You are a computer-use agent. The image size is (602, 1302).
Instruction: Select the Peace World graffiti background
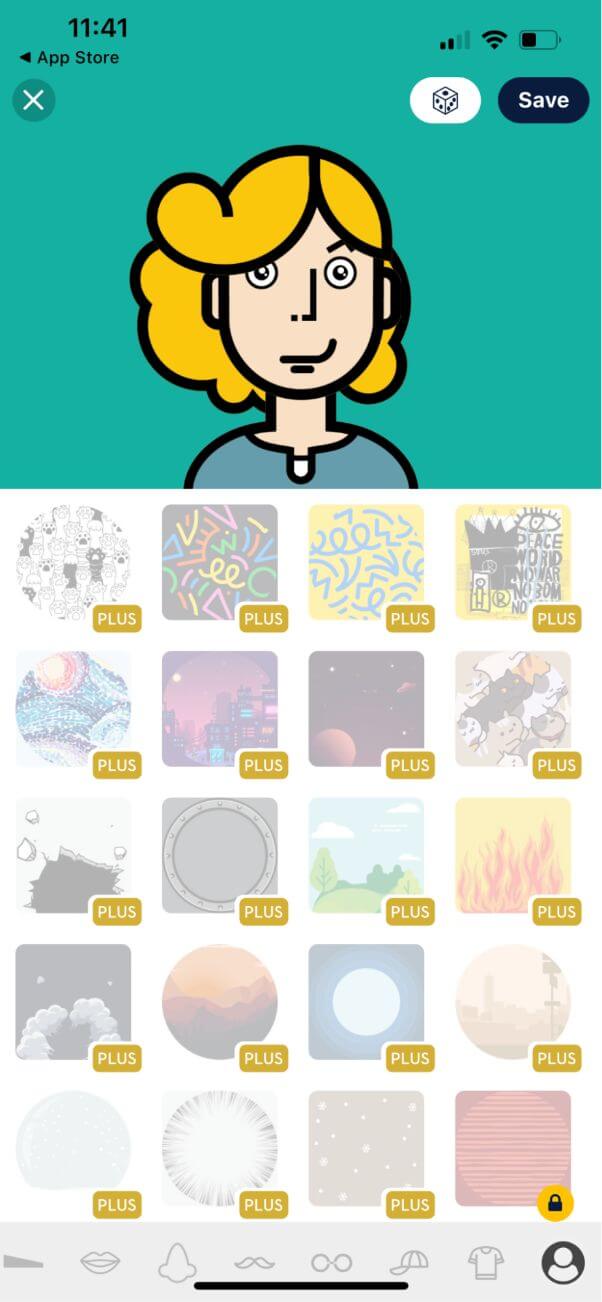click(513, 562)
